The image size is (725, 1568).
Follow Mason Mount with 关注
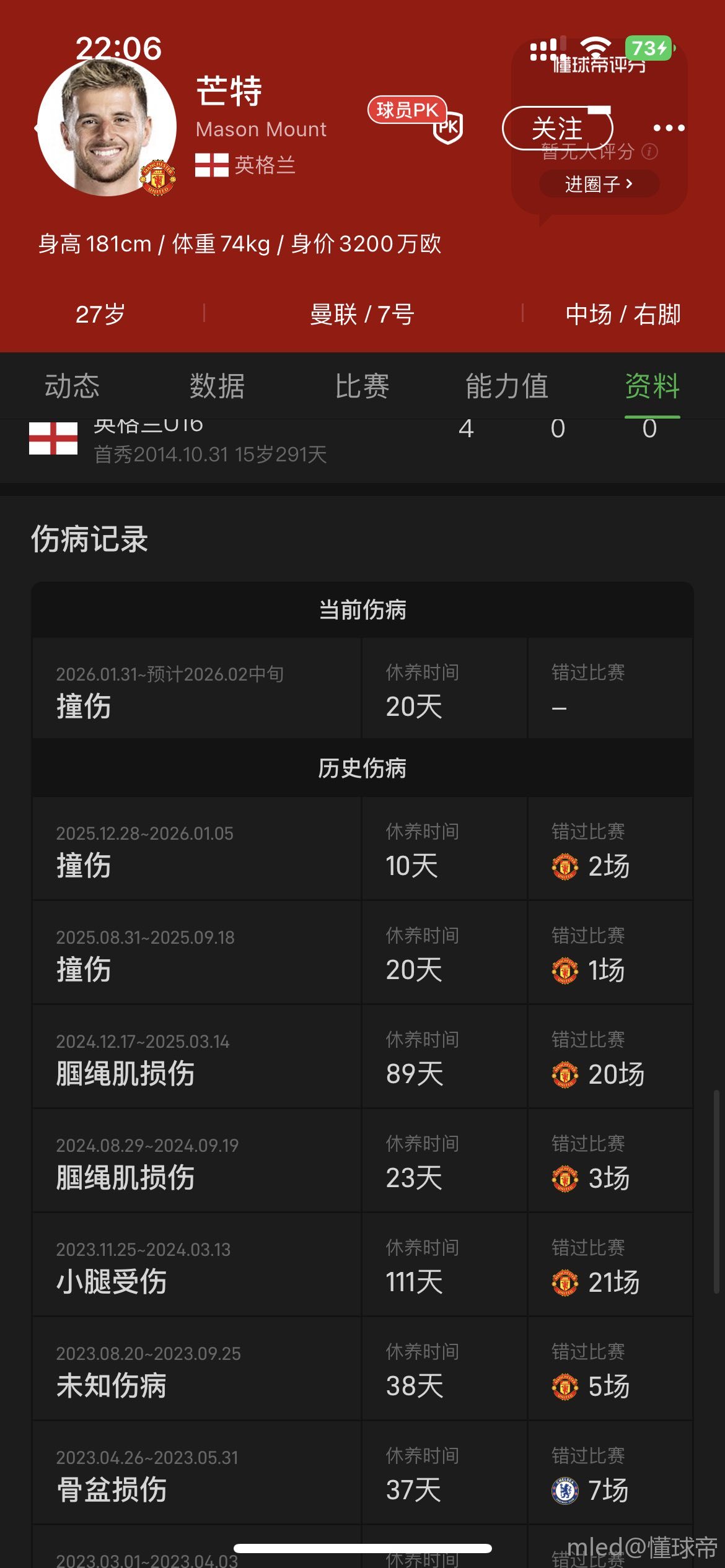[x=556, y=129]
